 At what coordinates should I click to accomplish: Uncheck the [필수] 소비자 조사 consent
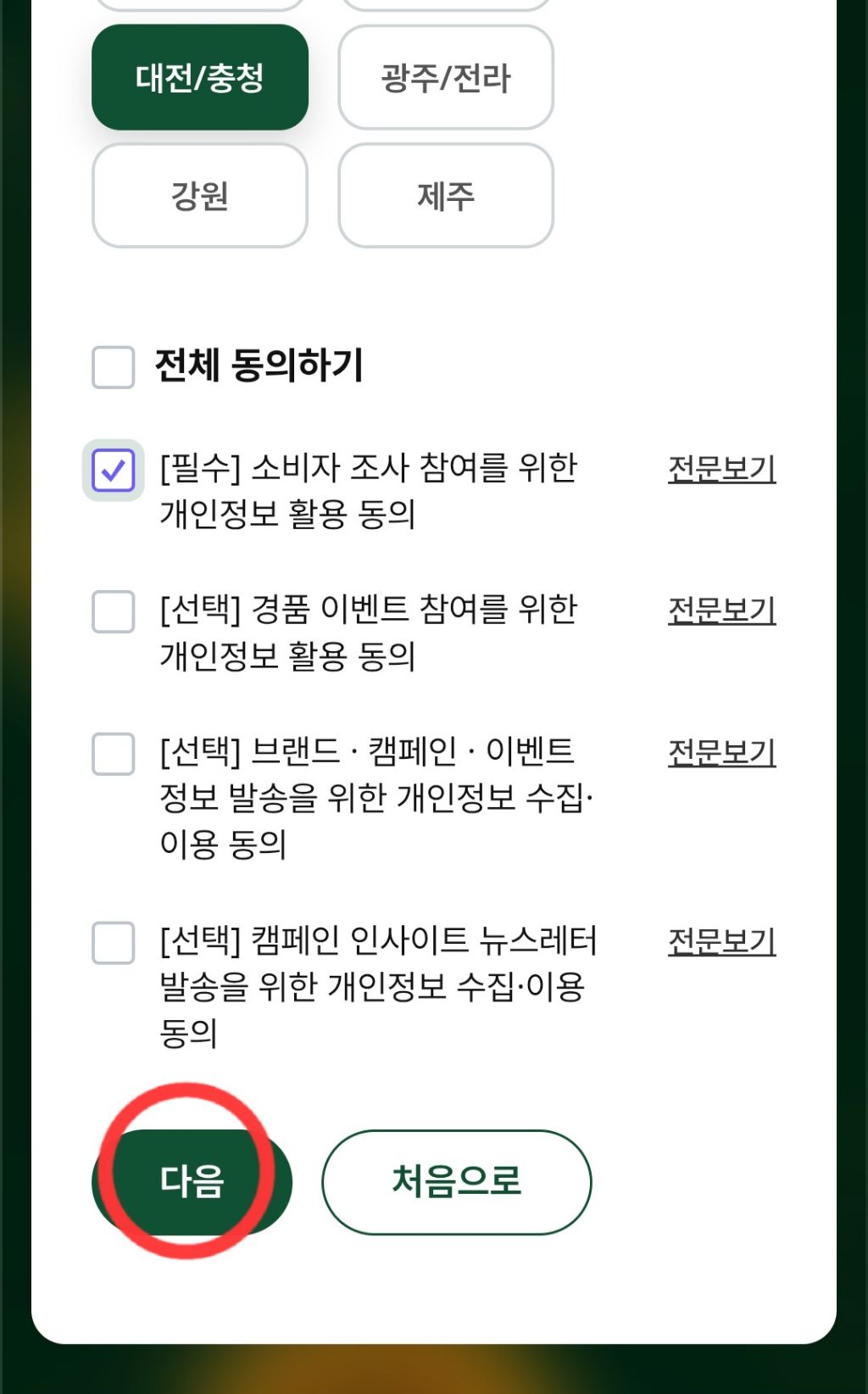(114, 470)
